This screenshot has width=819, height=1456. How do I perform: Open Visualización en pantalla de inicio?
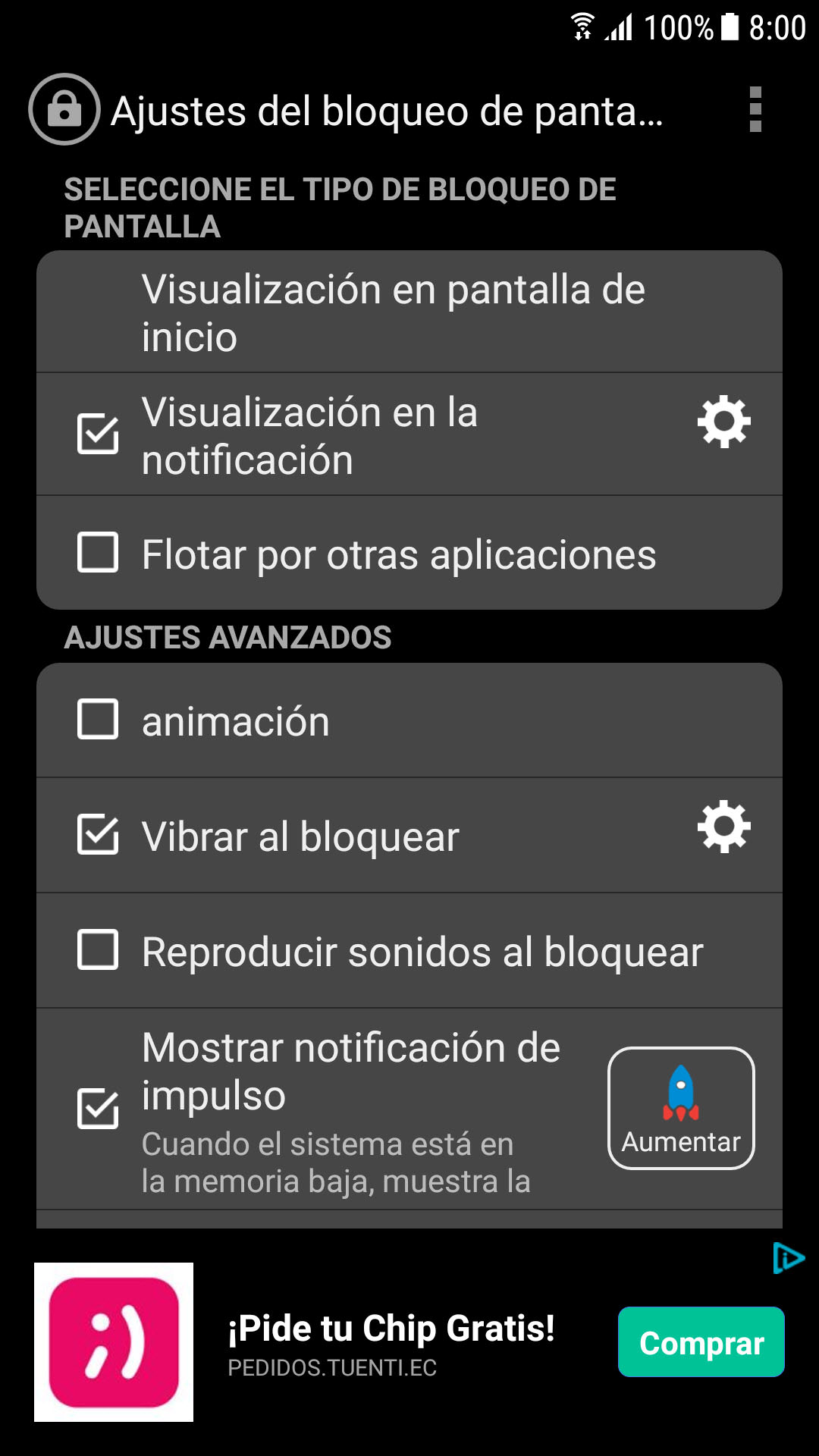pyautogui.click(x=409, y=312)
